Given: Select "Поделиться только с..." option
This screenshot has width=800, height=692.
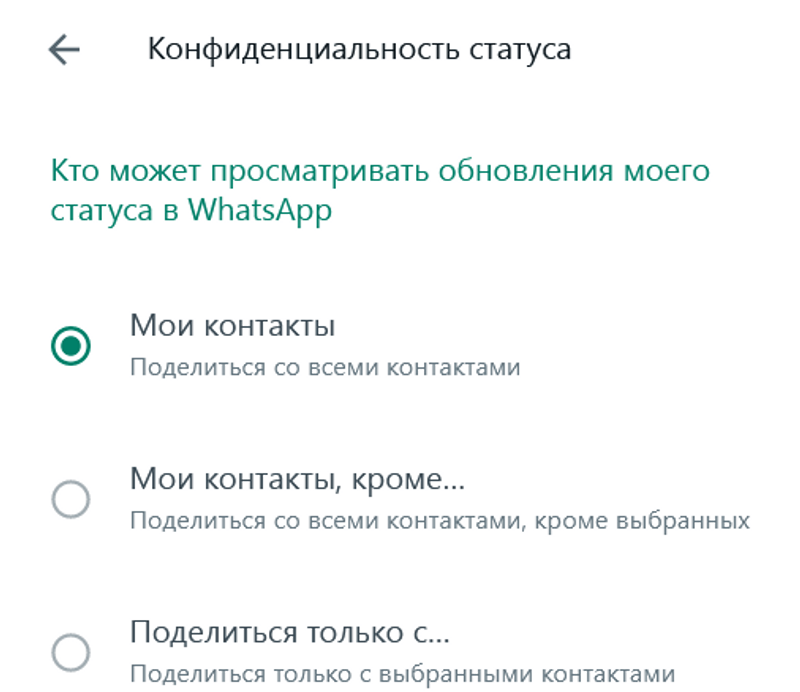Looking at the screenshot, I should (x=70, y=653).
